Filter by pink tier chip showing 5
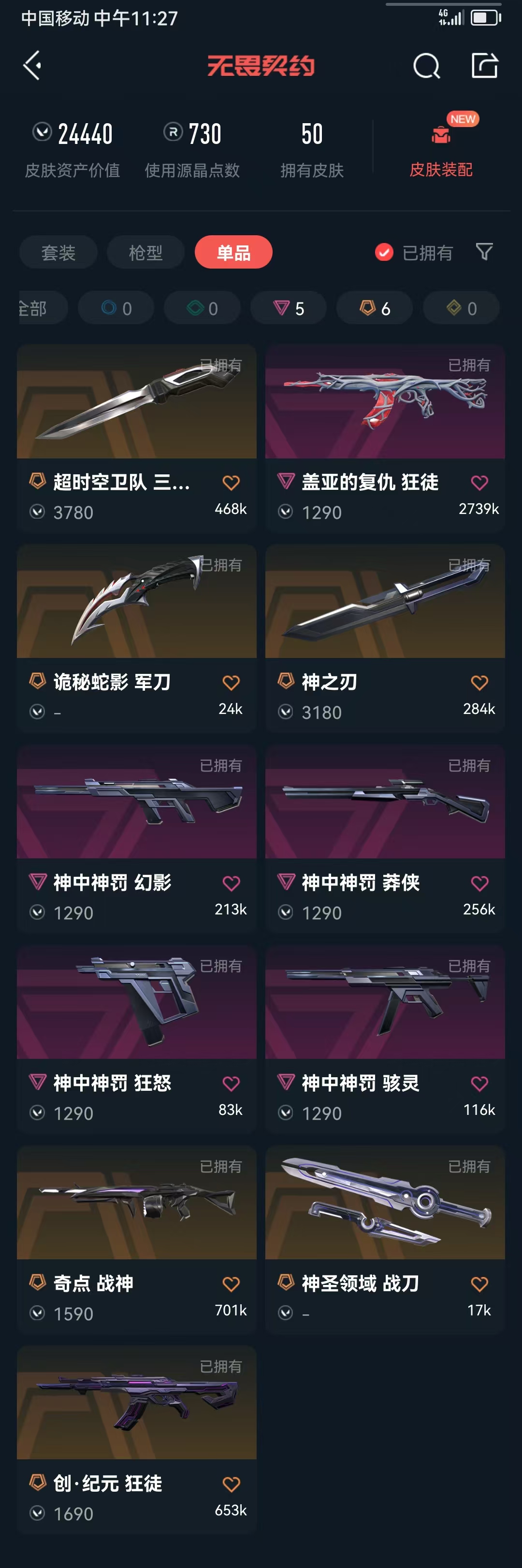The image size is (522, 1568). point(289,308)
